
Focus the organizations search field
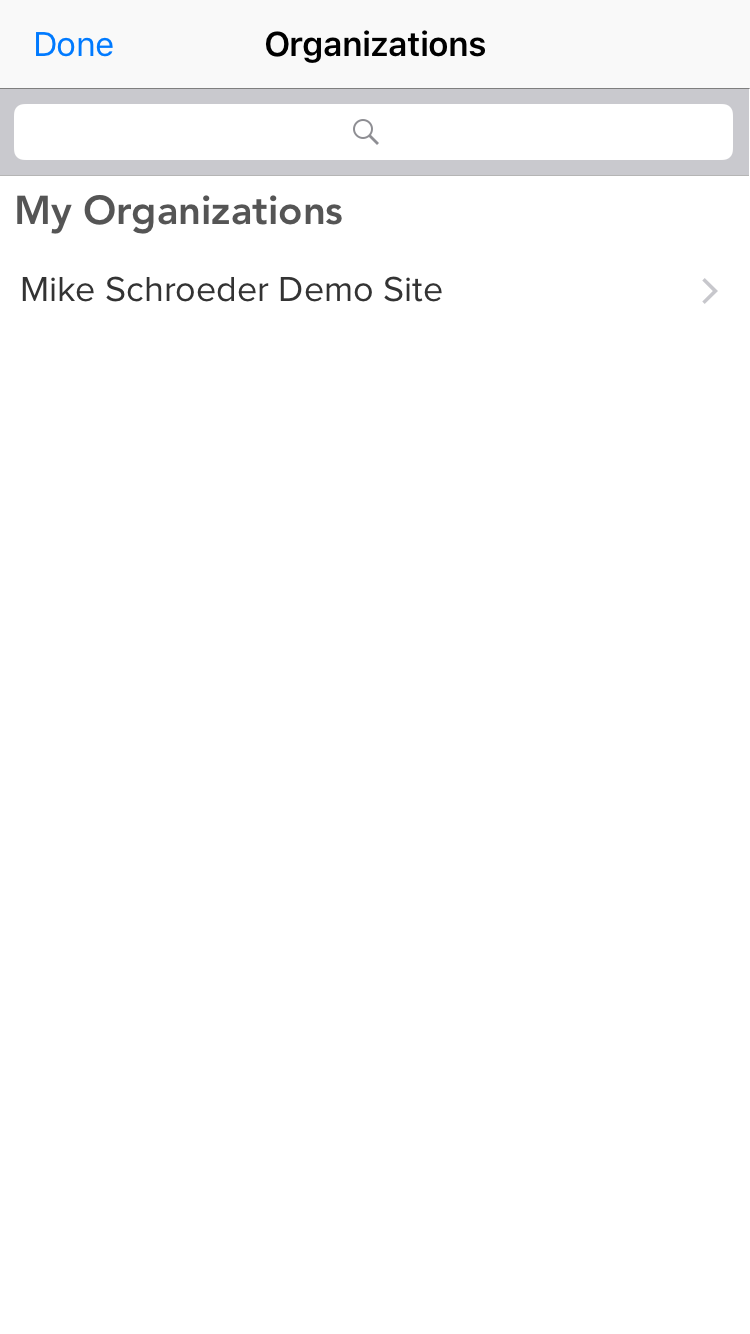point(373,132)
